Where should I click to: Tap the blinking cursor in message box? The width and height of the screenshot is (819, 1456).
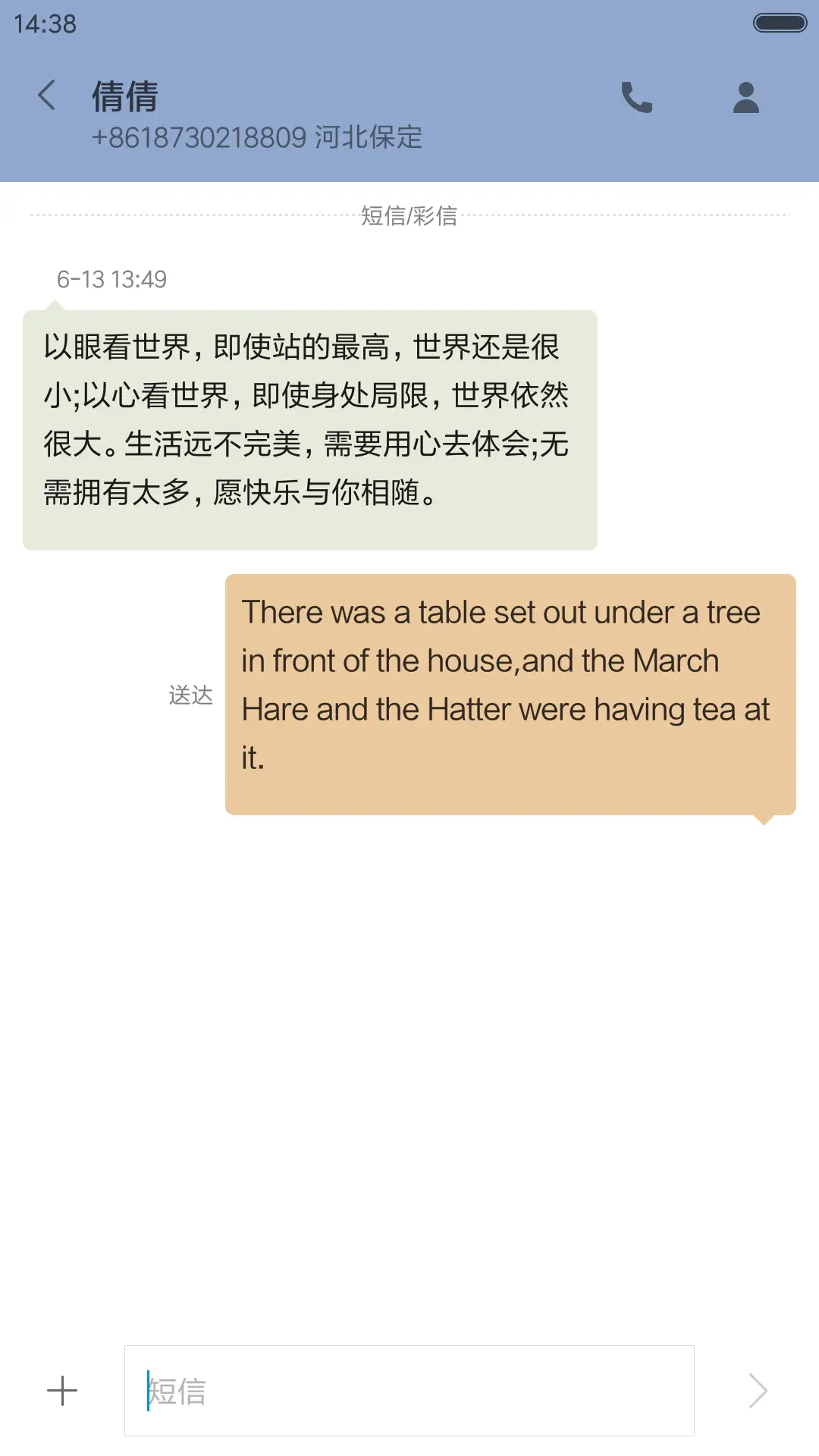coord(149,1390)
